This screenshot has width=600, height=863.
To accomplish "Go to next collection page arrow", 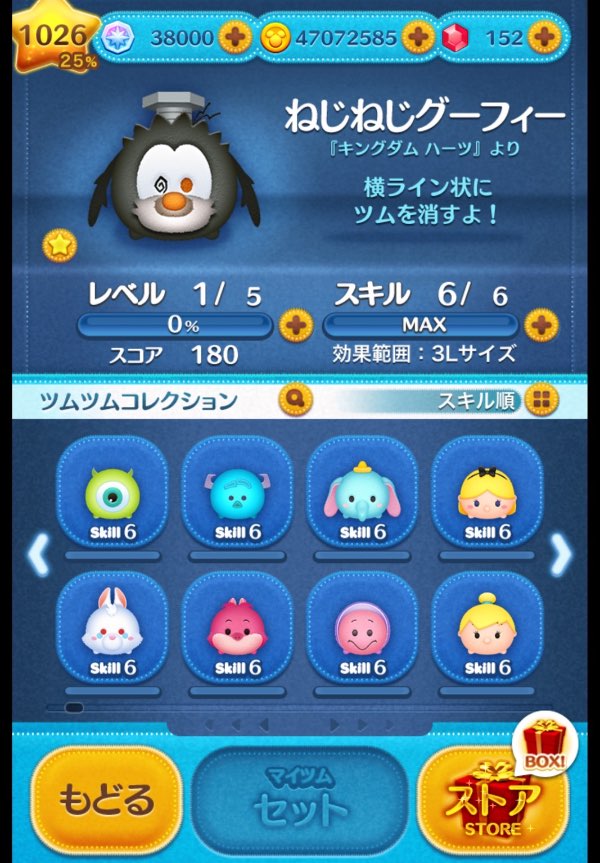I will click(x=562, y=553).
